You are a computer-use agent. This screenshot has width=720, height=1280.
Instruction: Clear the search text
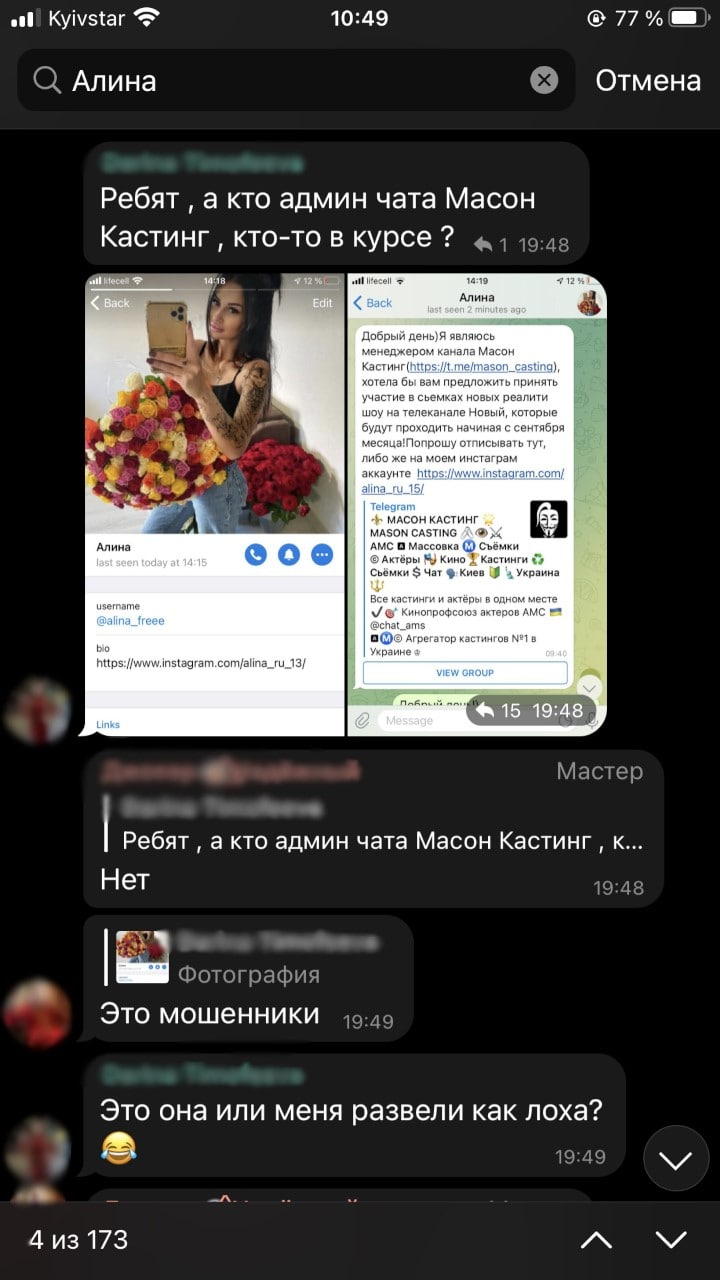544,80
